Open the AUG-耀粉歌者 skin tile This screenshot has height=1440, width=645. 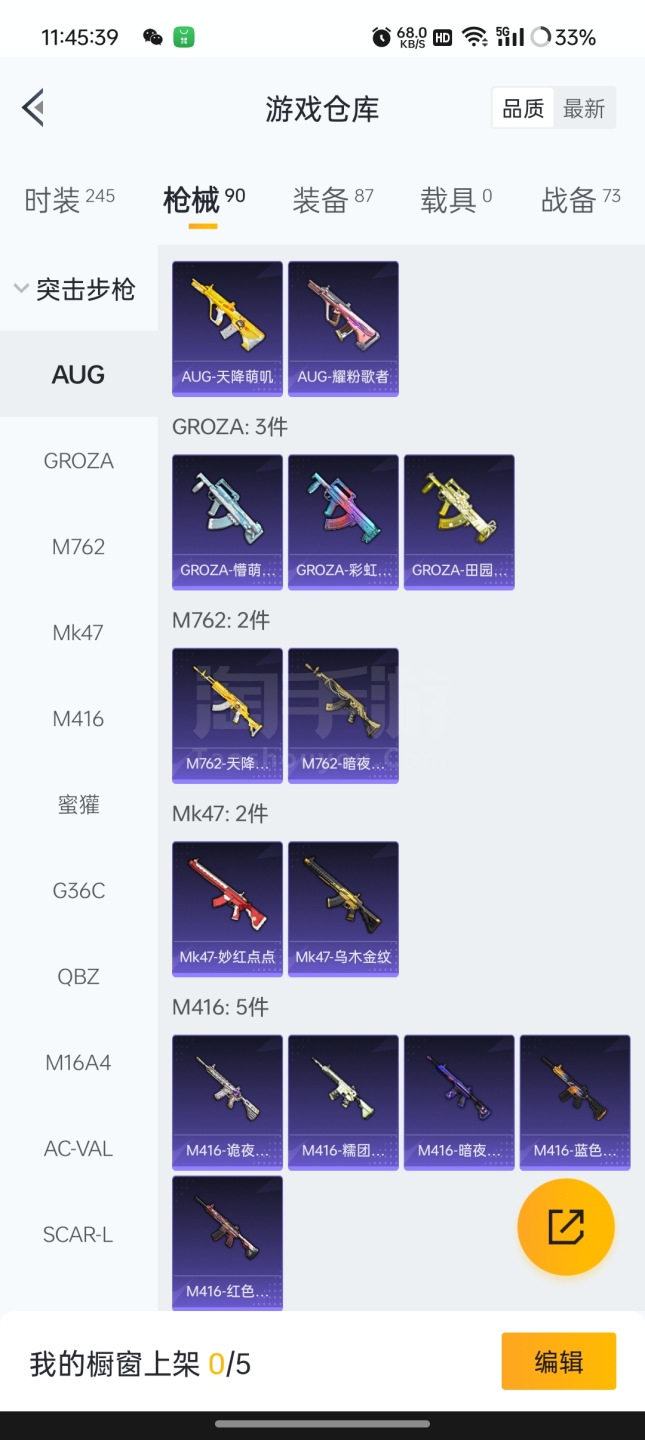[343, 328]
